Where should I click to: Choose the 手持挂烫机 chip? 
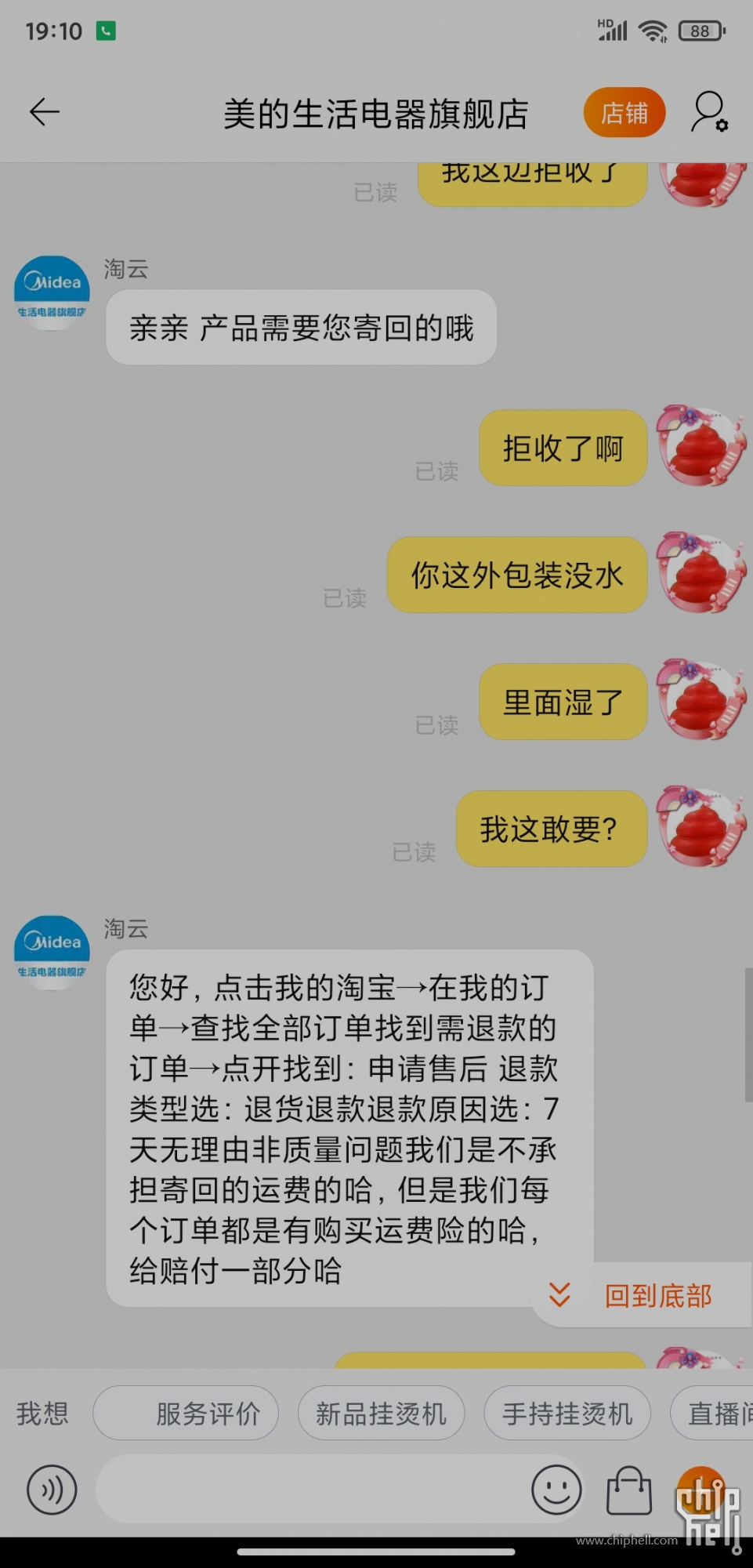(x=567, y=1414)
